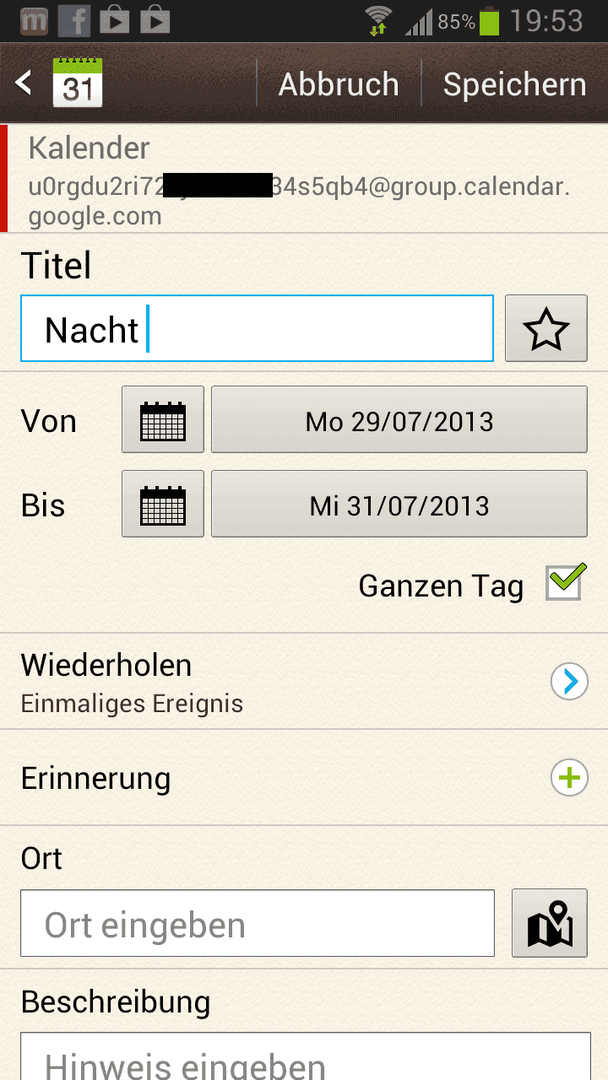Tap the star icon next to the title
The width and height of the screenshot is (608, 1080).
pos(546,329)
